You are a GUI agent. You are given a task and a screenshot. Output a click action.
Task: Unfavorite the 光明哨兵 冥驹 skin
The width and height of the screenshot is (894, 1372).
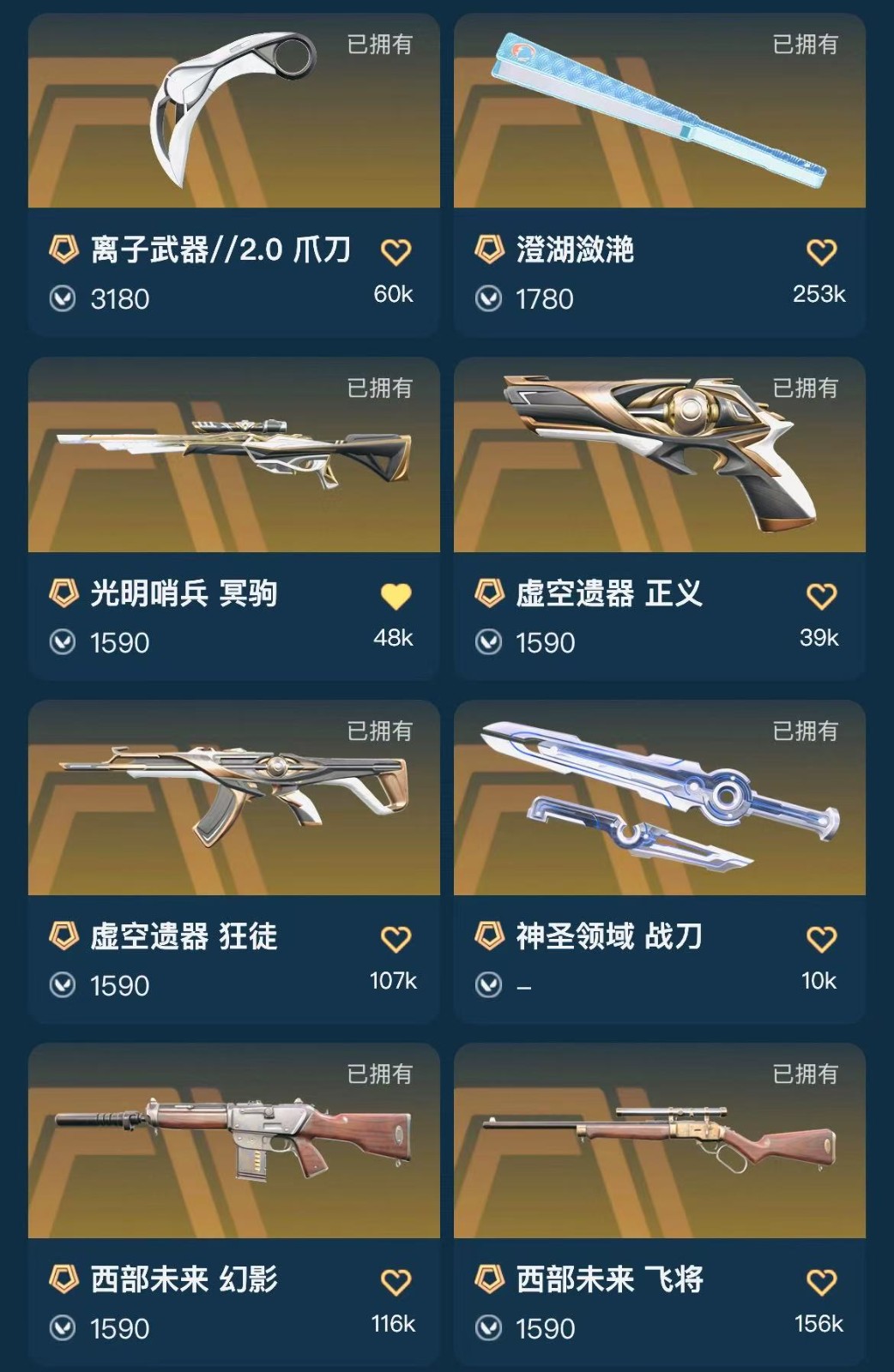(x=396, y=596)
